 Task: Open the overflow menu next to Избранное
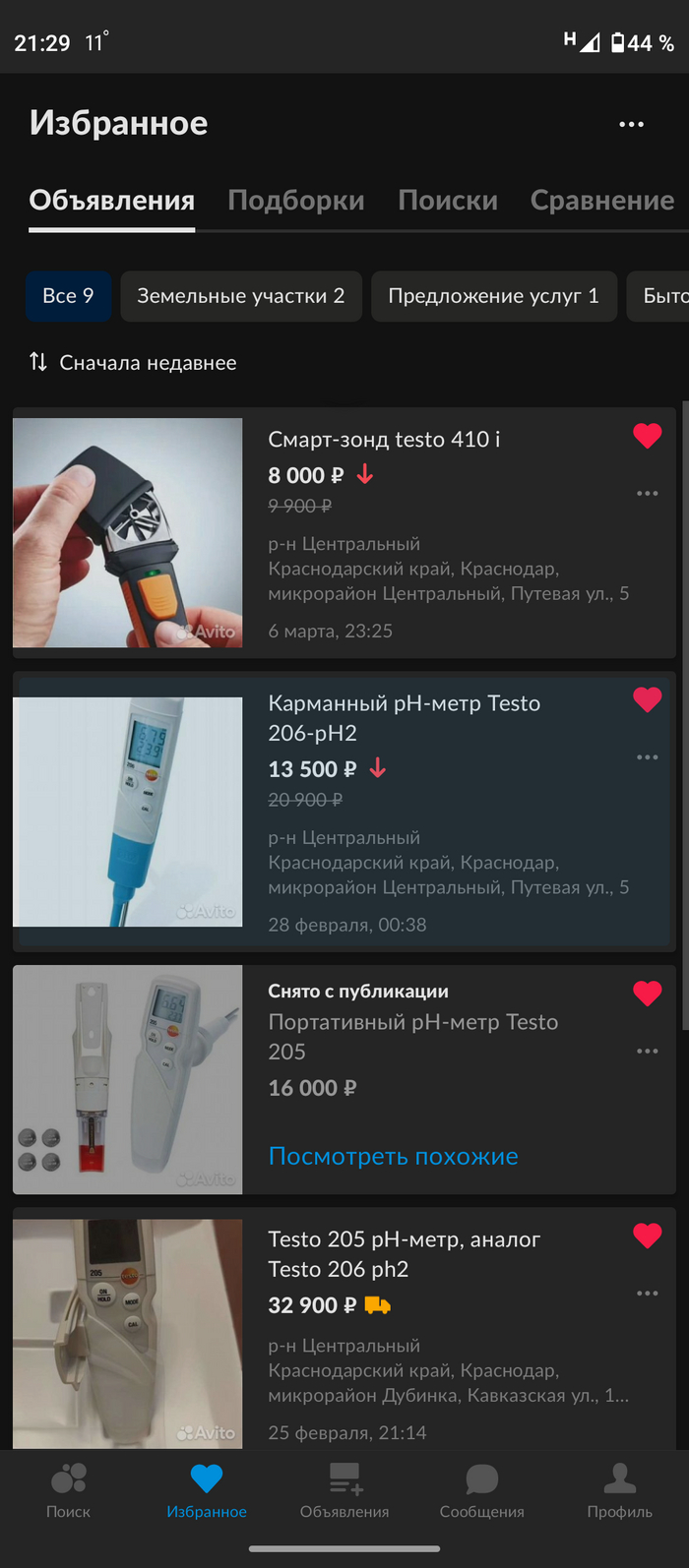click(631, 124)
